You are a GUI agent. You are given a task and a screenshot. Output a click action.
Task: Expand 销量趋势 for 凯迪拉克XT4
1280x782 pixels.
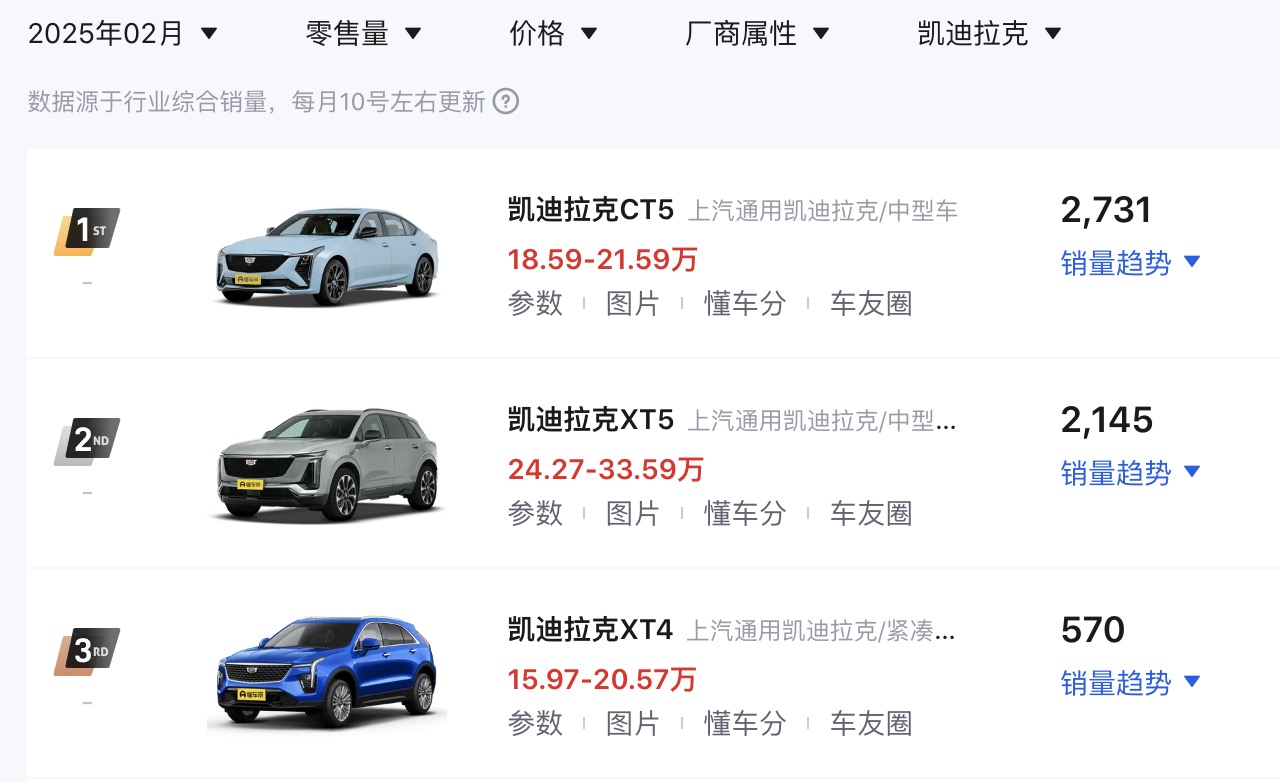coord(1130,683)
